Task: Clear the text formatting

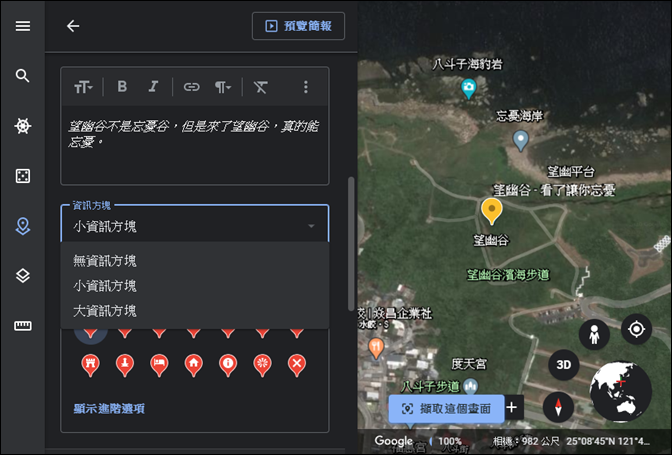Action: tap(260, 87)
